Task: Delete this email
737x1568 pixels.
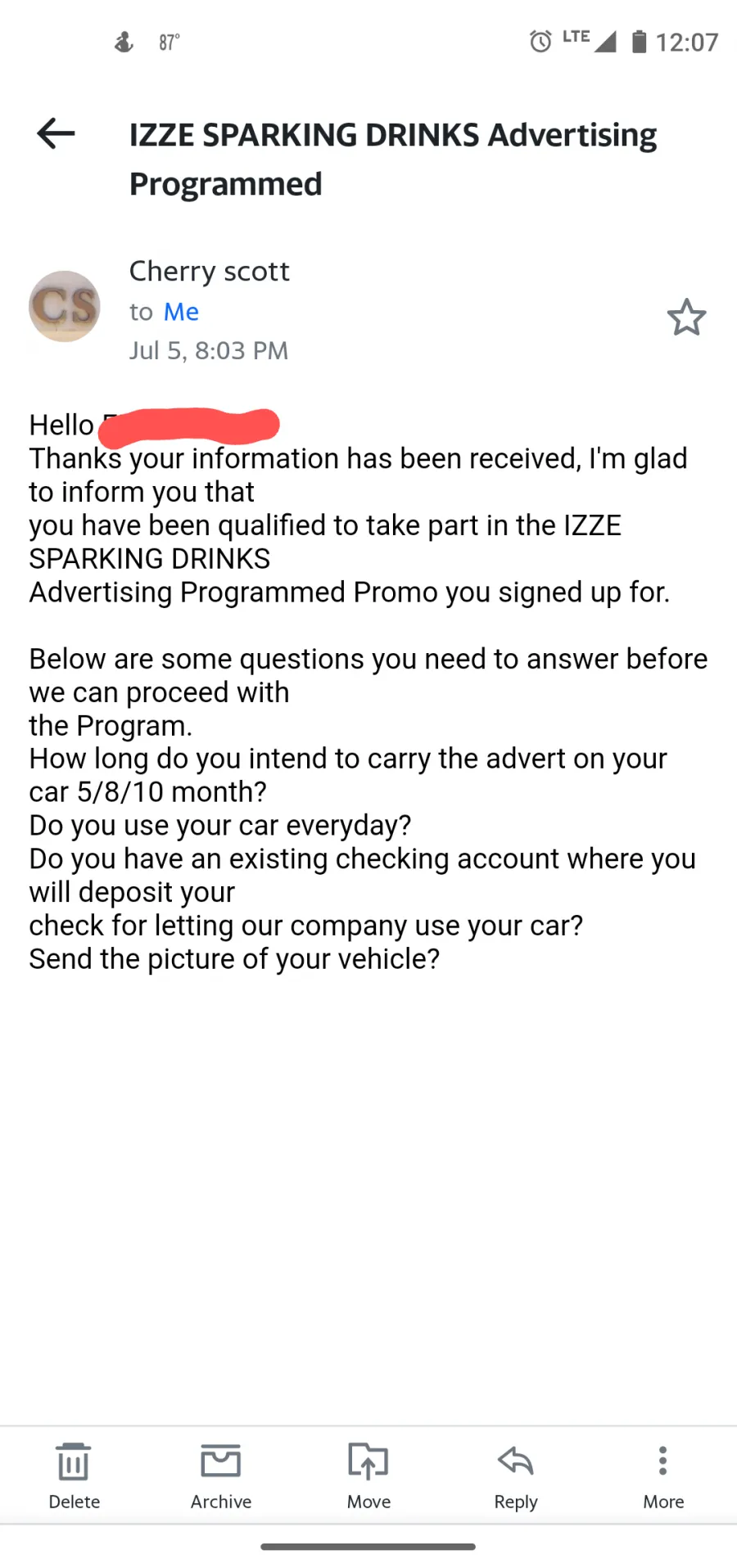Action: tap(74, 1476)
